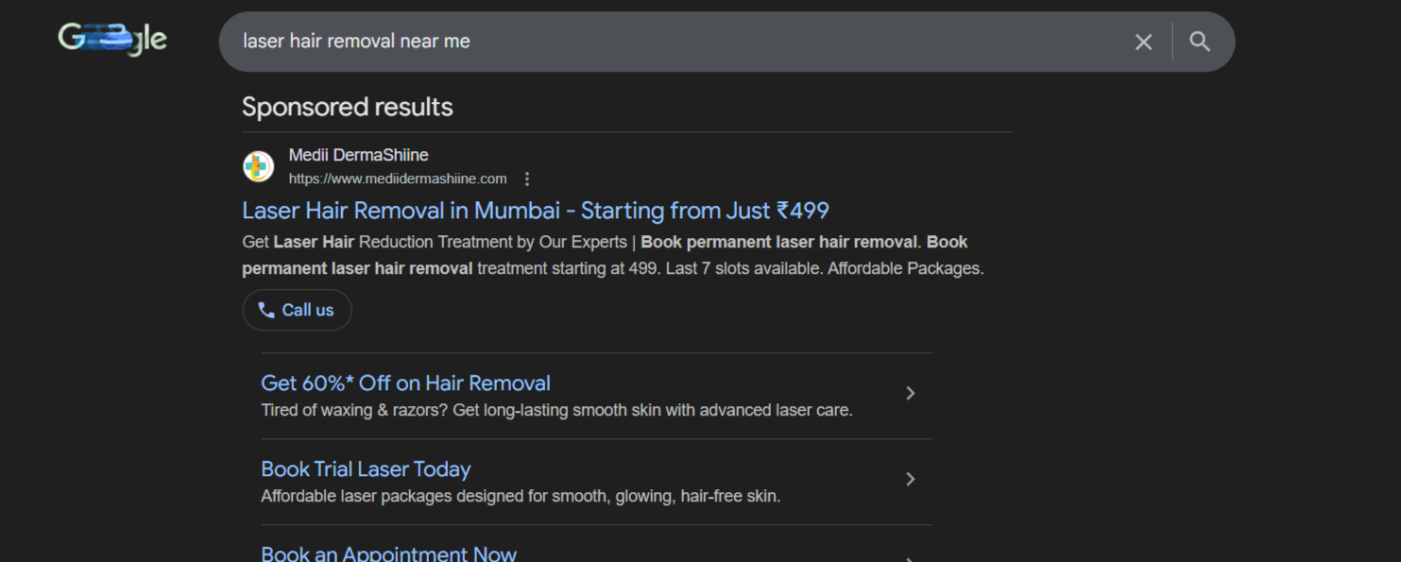This screenshot has height=562, width=1401.
Task: Open the Google logo home link
Action: pos(112,39)
